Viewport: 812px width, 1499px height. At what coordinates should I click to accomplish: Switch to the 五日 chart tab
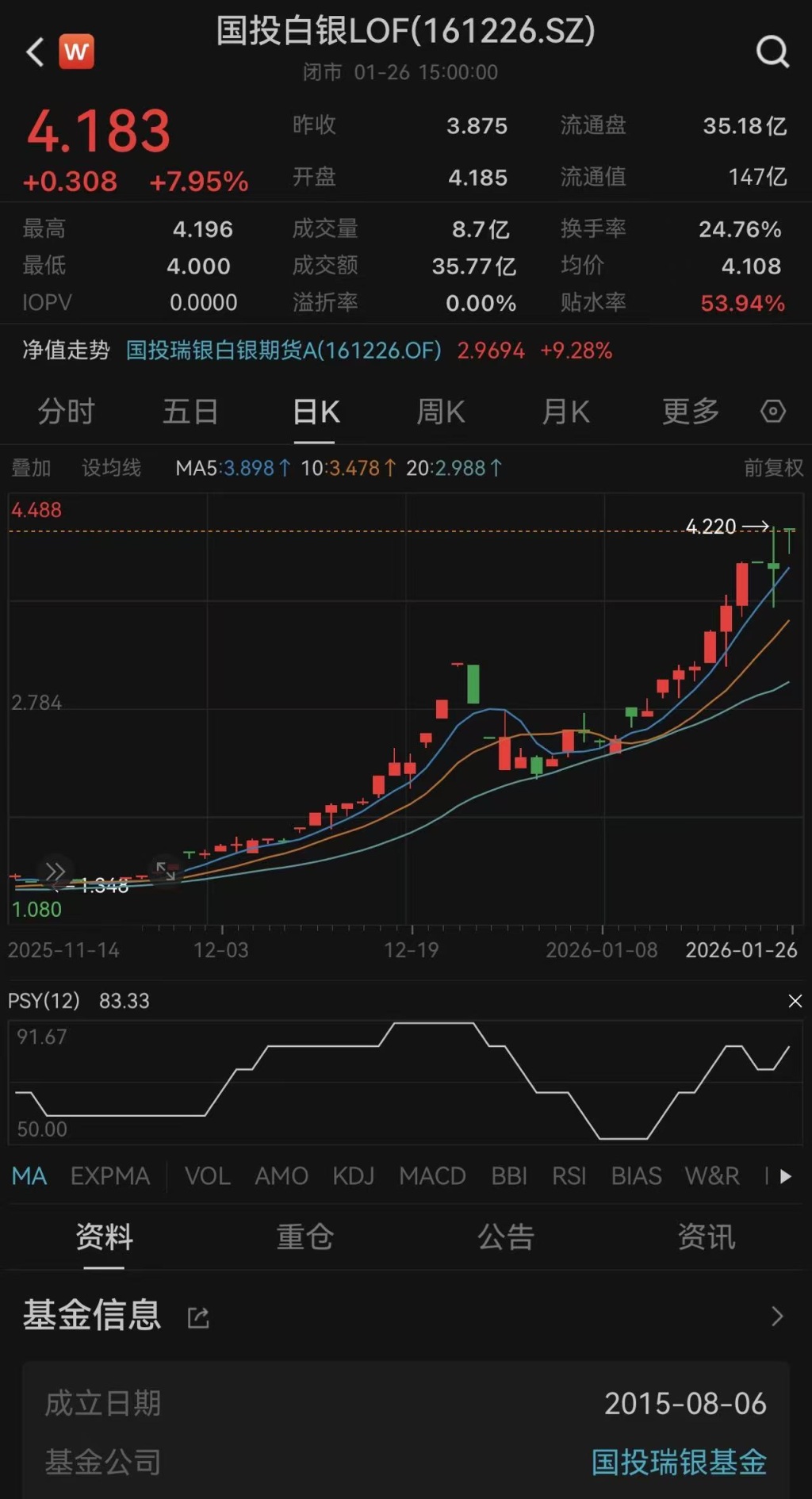(190, 412)
